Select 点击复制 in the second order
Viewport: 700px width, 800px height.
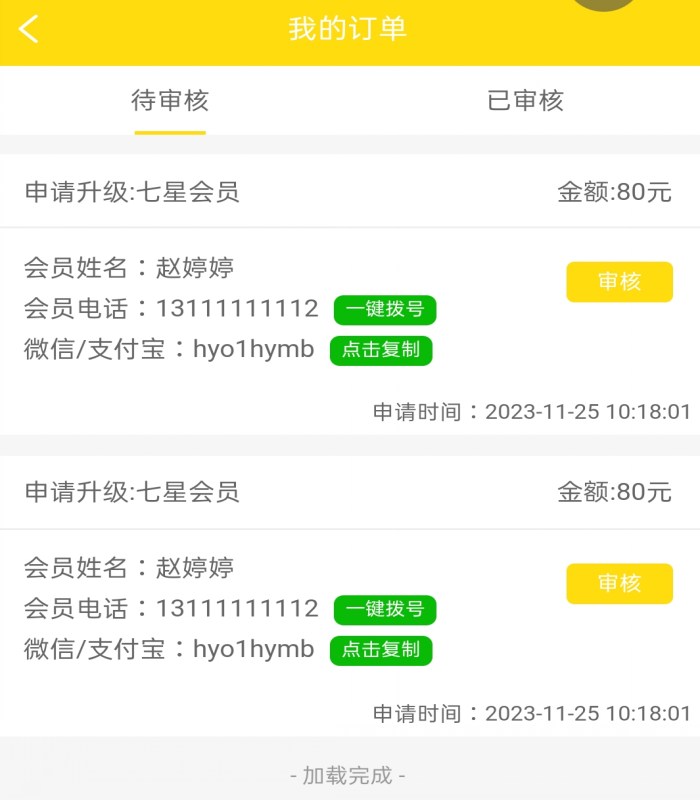(381, 651)
